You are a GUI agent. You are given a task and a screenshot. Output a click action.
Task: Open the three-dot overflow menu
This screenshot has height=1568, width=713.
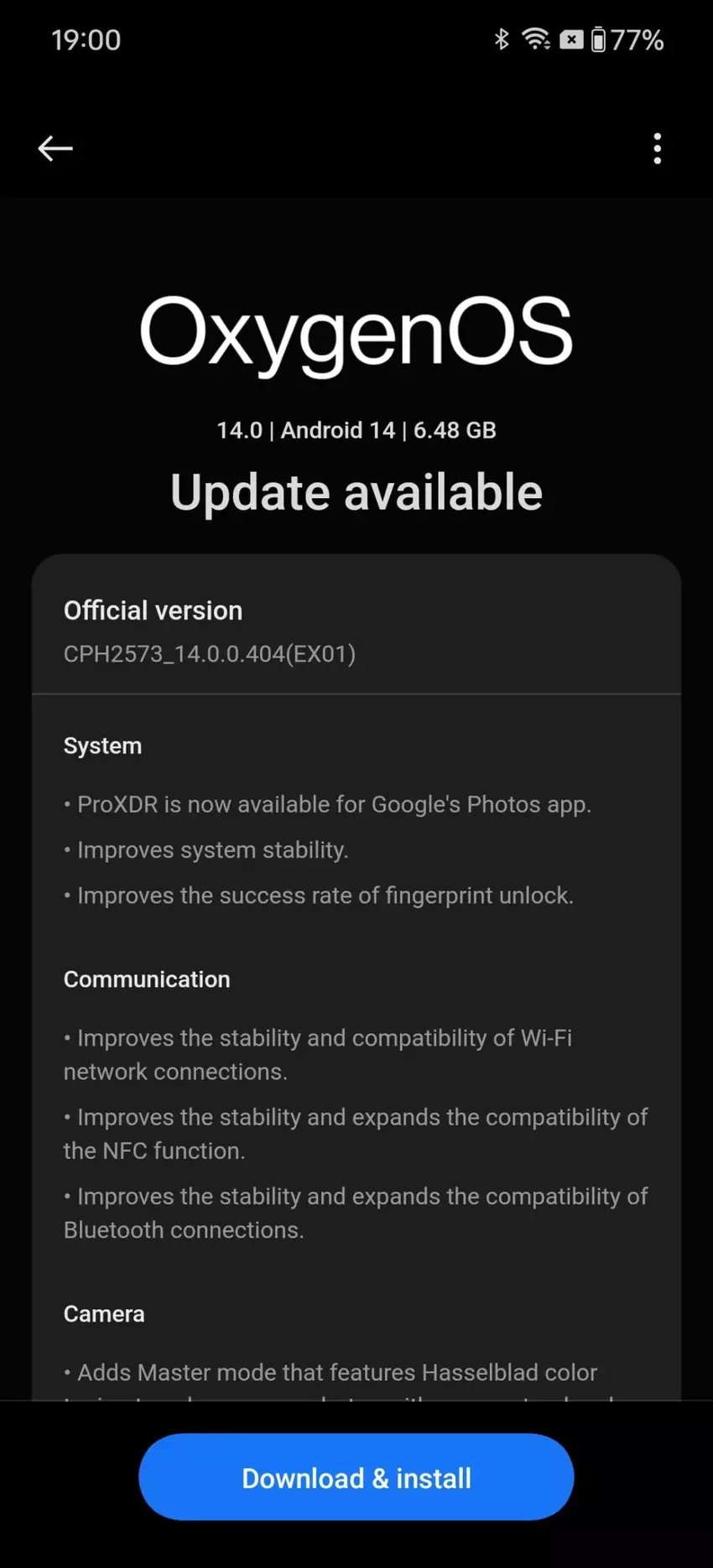(x=657, y=148)
